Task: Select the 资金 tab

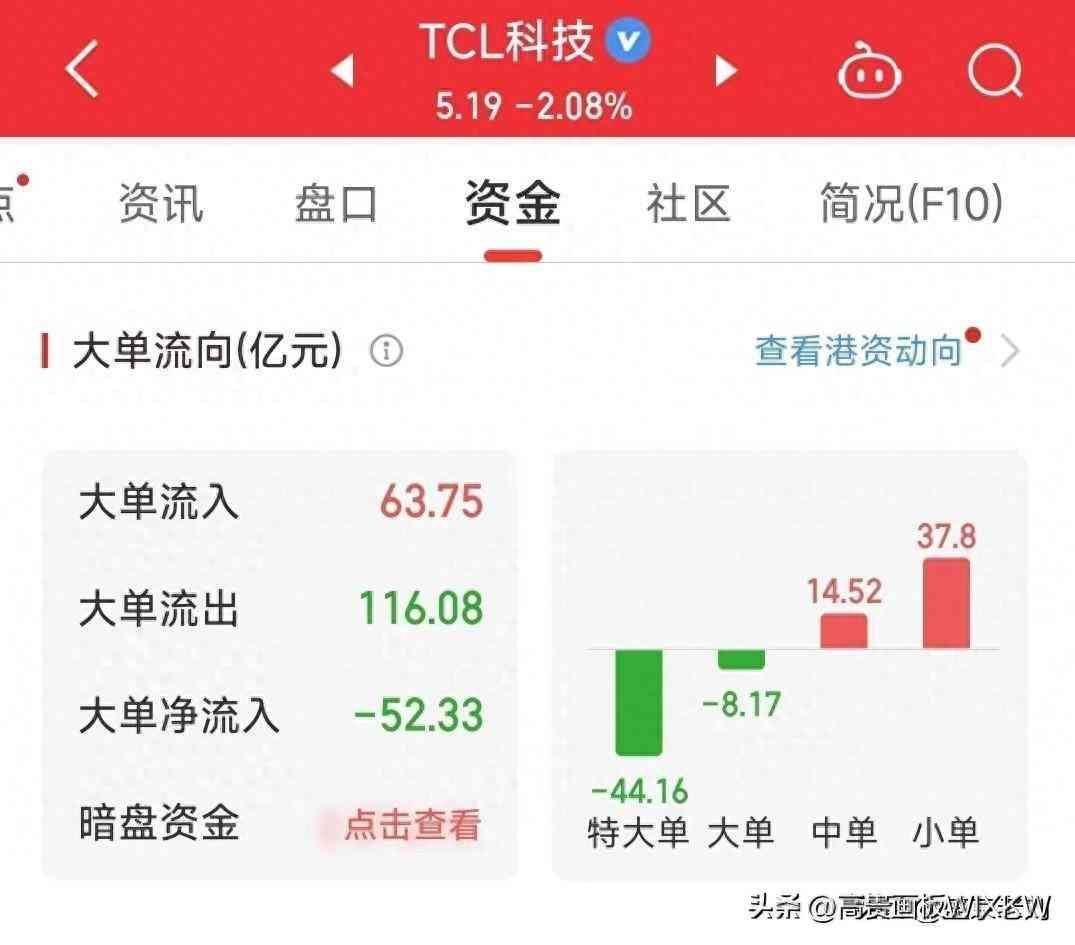Action: (512, 204)
